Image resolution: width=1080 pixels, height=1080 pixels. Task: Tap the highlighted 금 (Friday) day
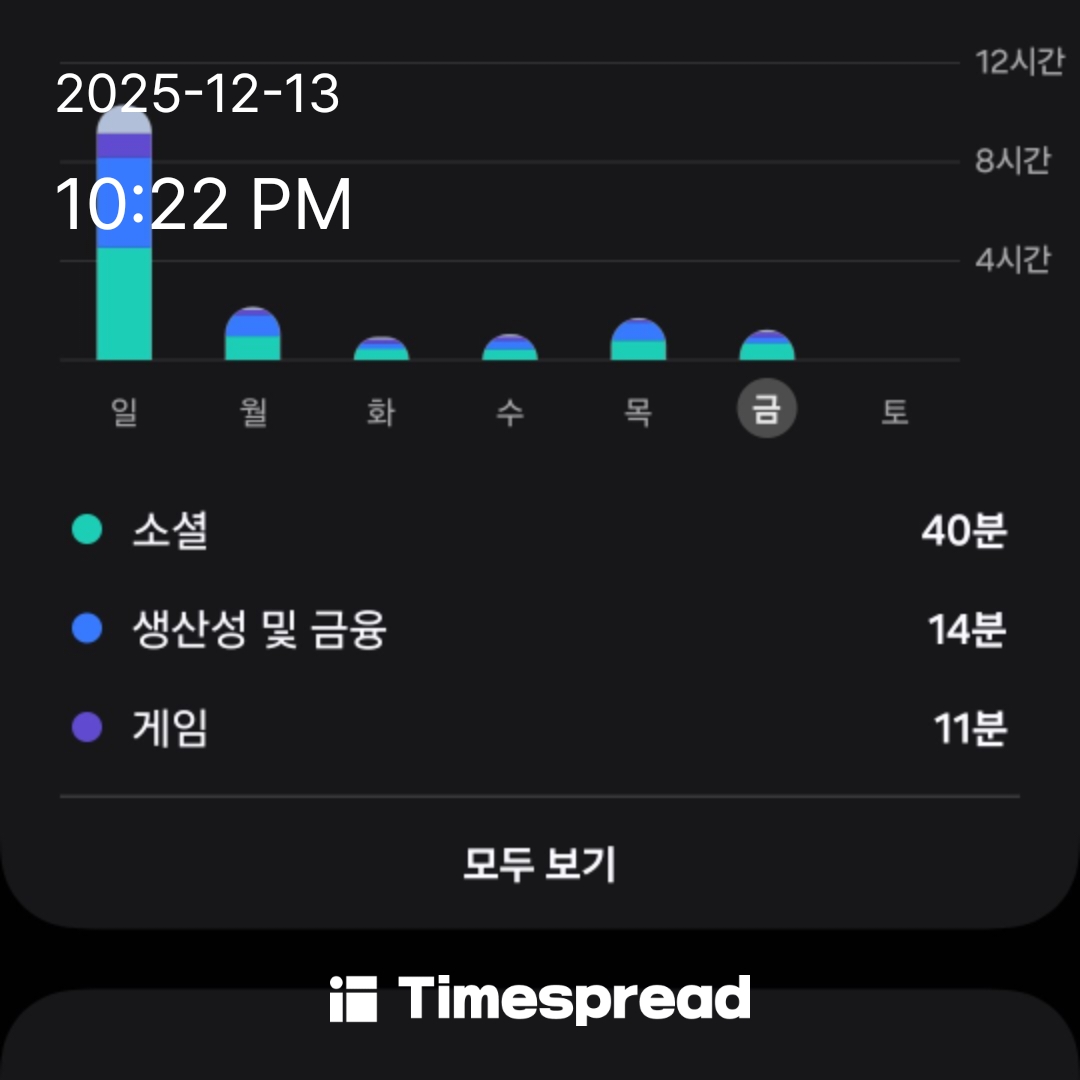(767, 411)
